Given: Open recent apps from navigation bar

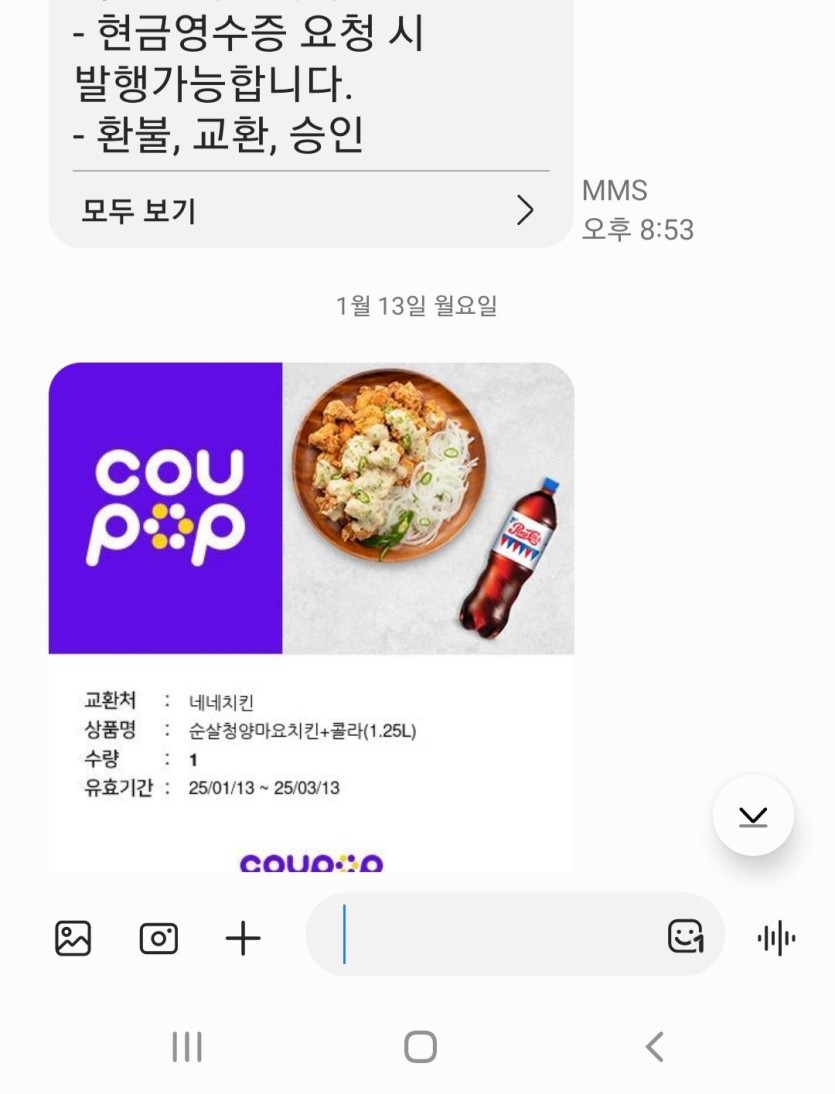Looking at the screenshot, I should [x=187, y=1047].
